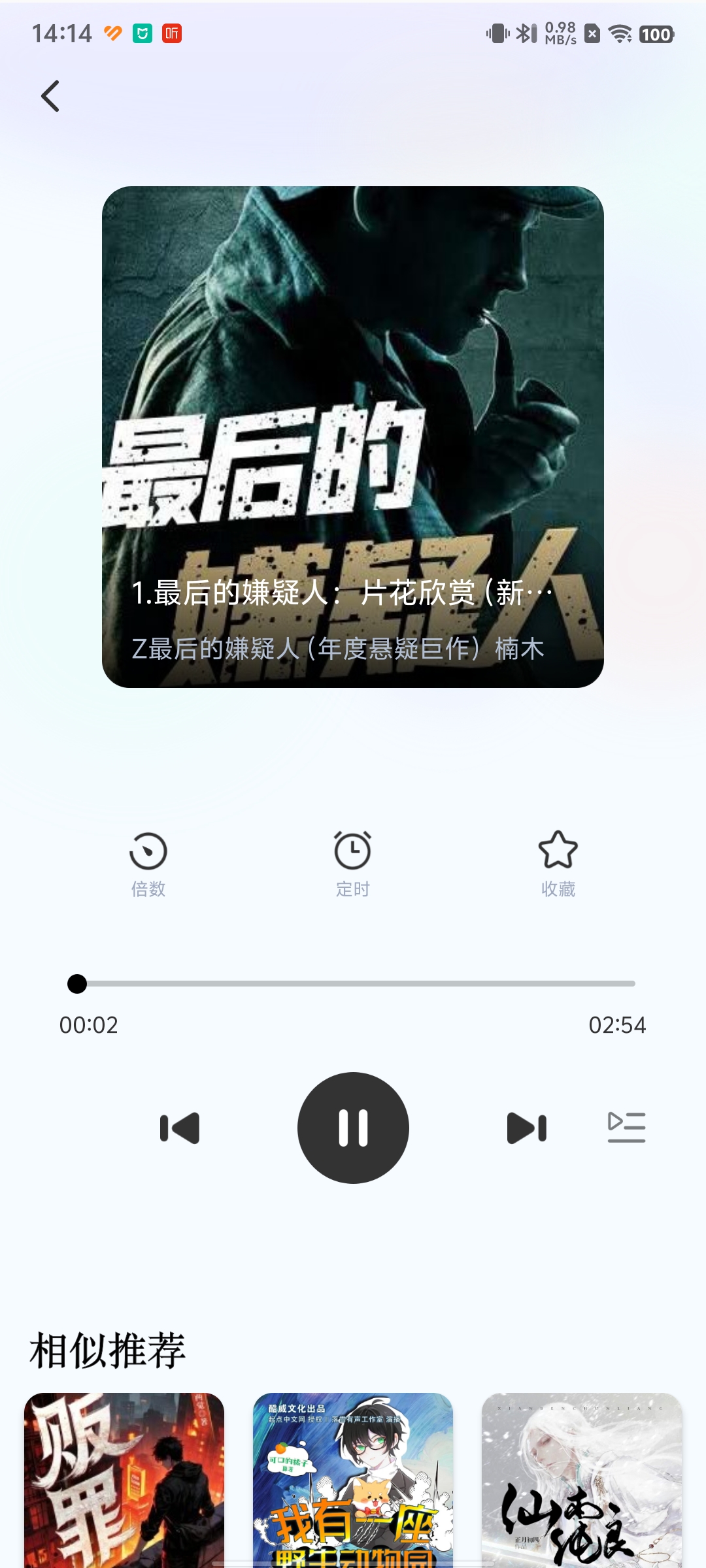Open the recommended book 赎罪
The width and height of the screenshot is (706, 1568).
124,1480
